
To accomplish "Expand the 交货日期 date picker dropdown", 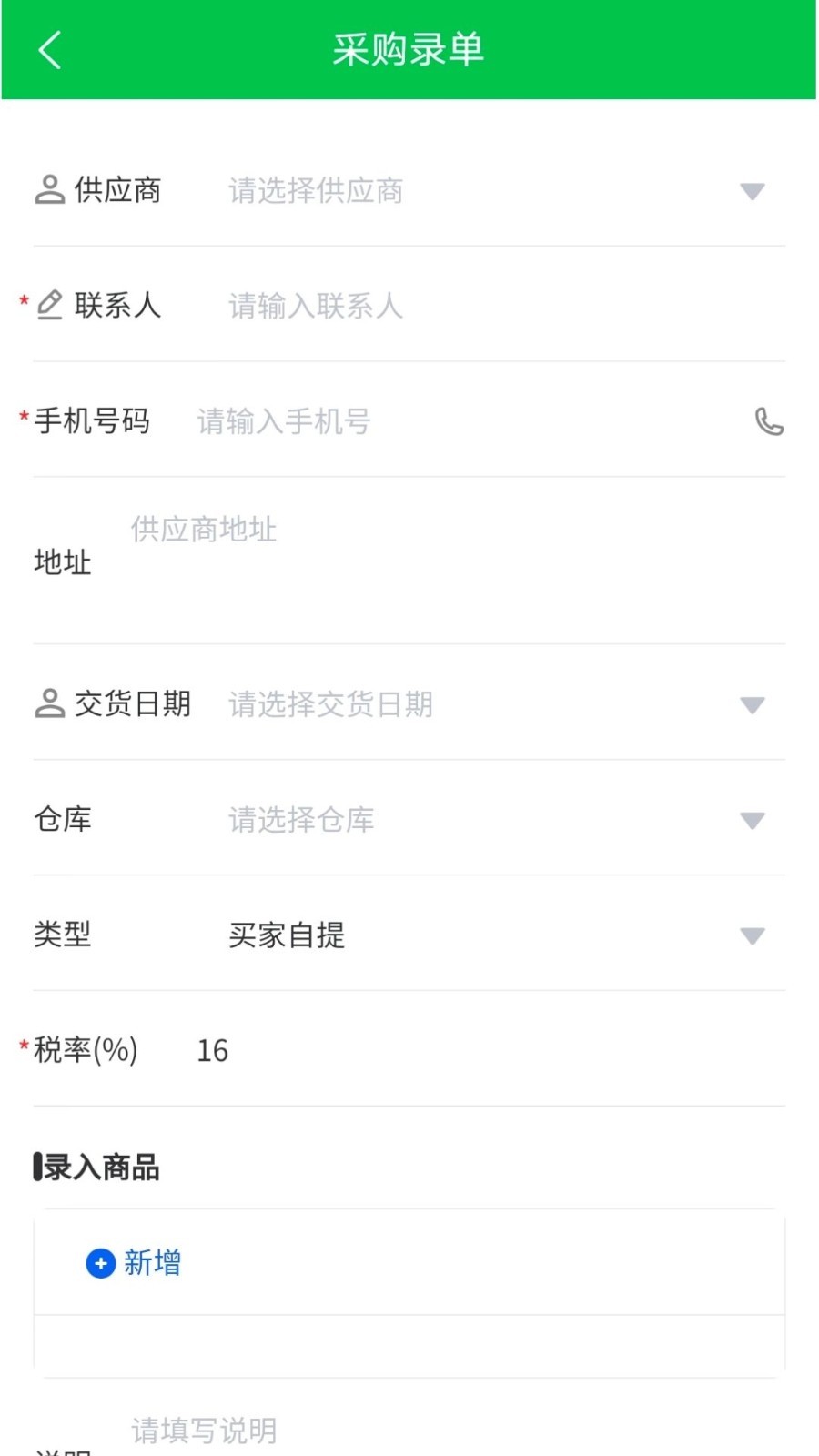I will tap(752, 705).
